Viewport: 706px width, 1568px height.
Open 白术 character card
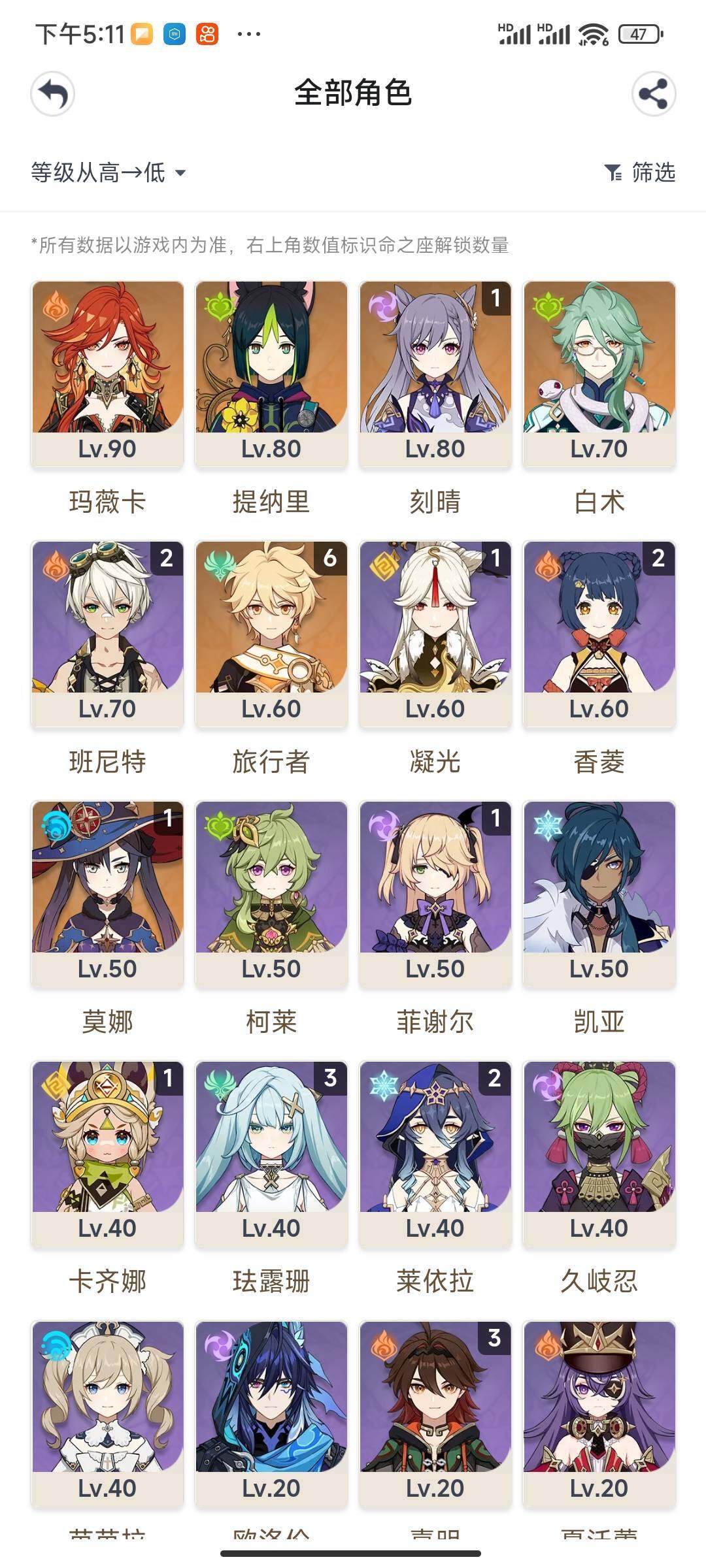point(599,372)
